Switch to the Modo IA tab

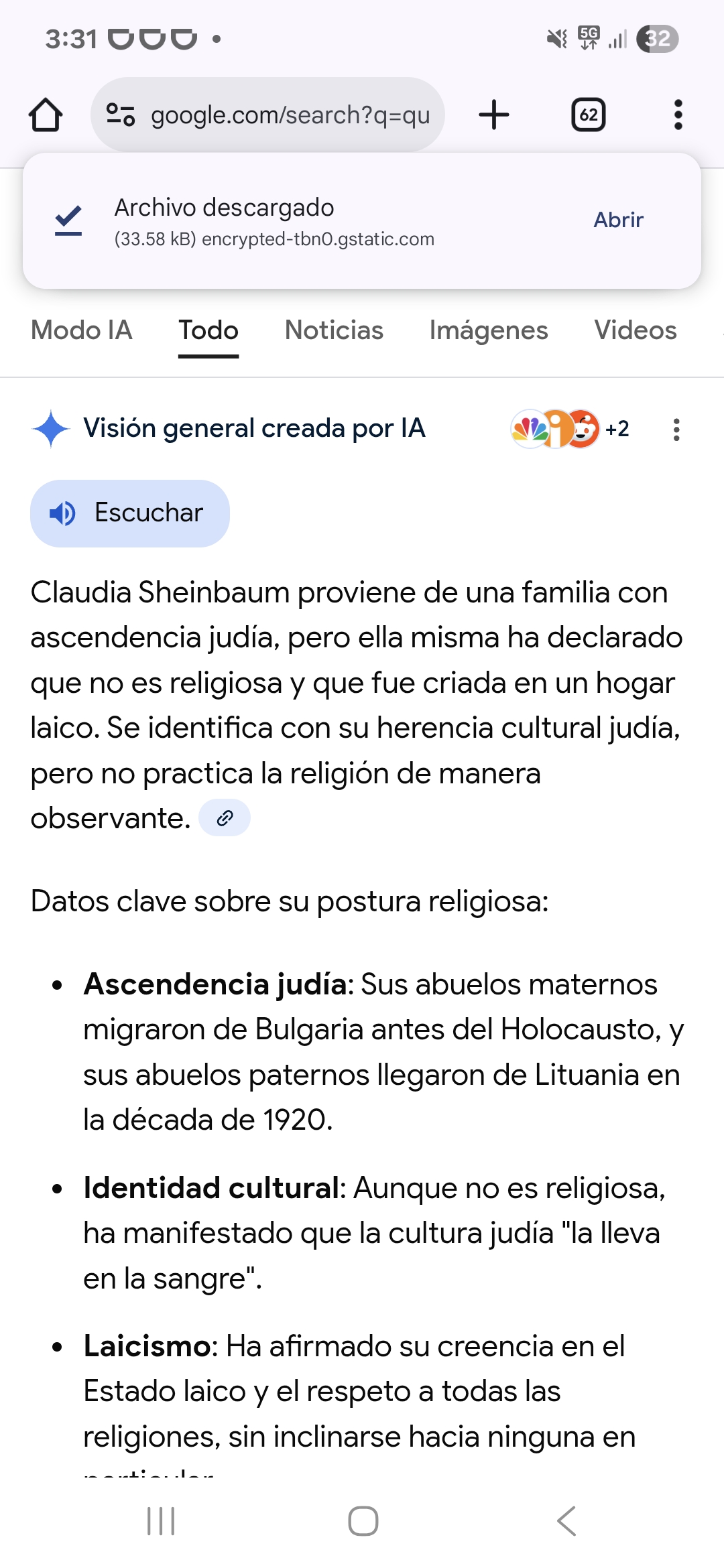pyautogui.click(x=82, y=330)
